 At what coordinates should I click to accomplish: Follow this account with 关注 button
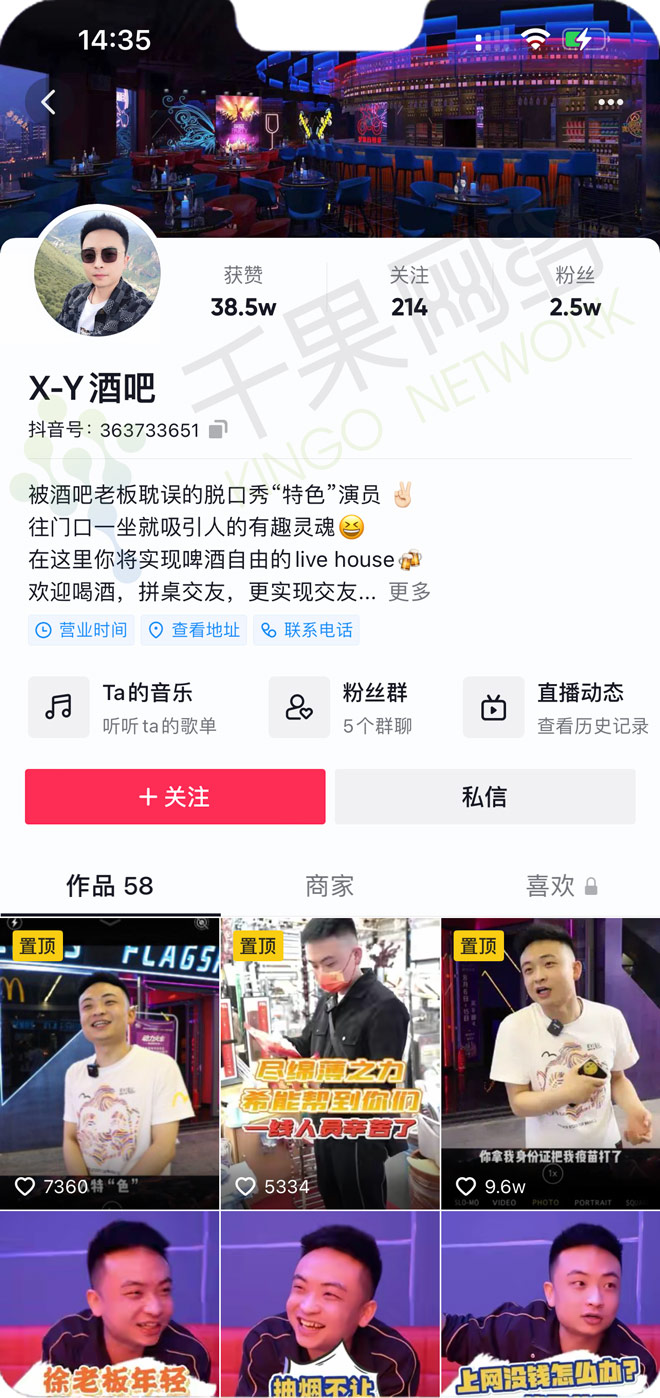click(175, 797)
